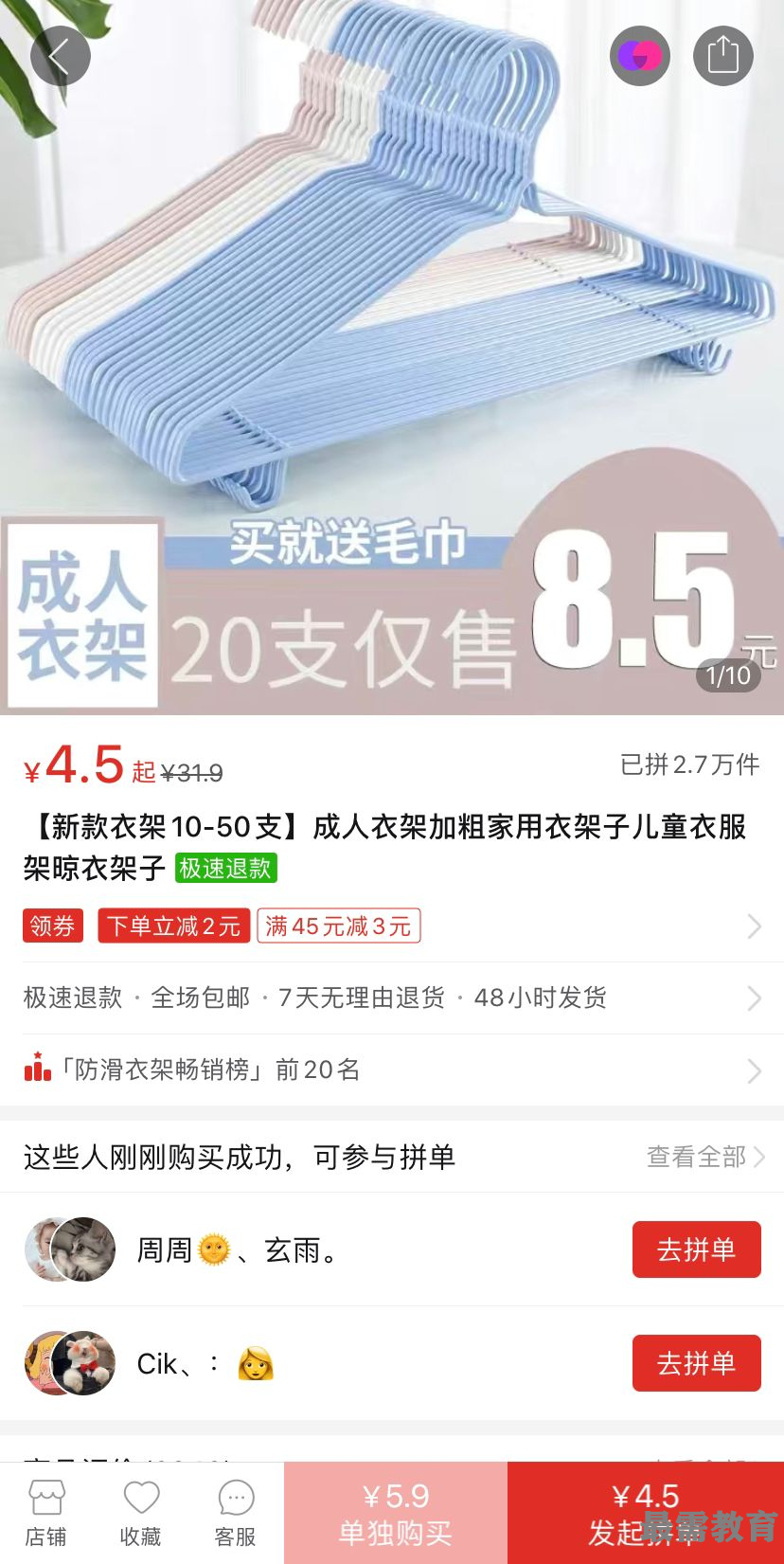Visit the 店铺 store page
The image size is (784, 1564).
pos(46,1513)
